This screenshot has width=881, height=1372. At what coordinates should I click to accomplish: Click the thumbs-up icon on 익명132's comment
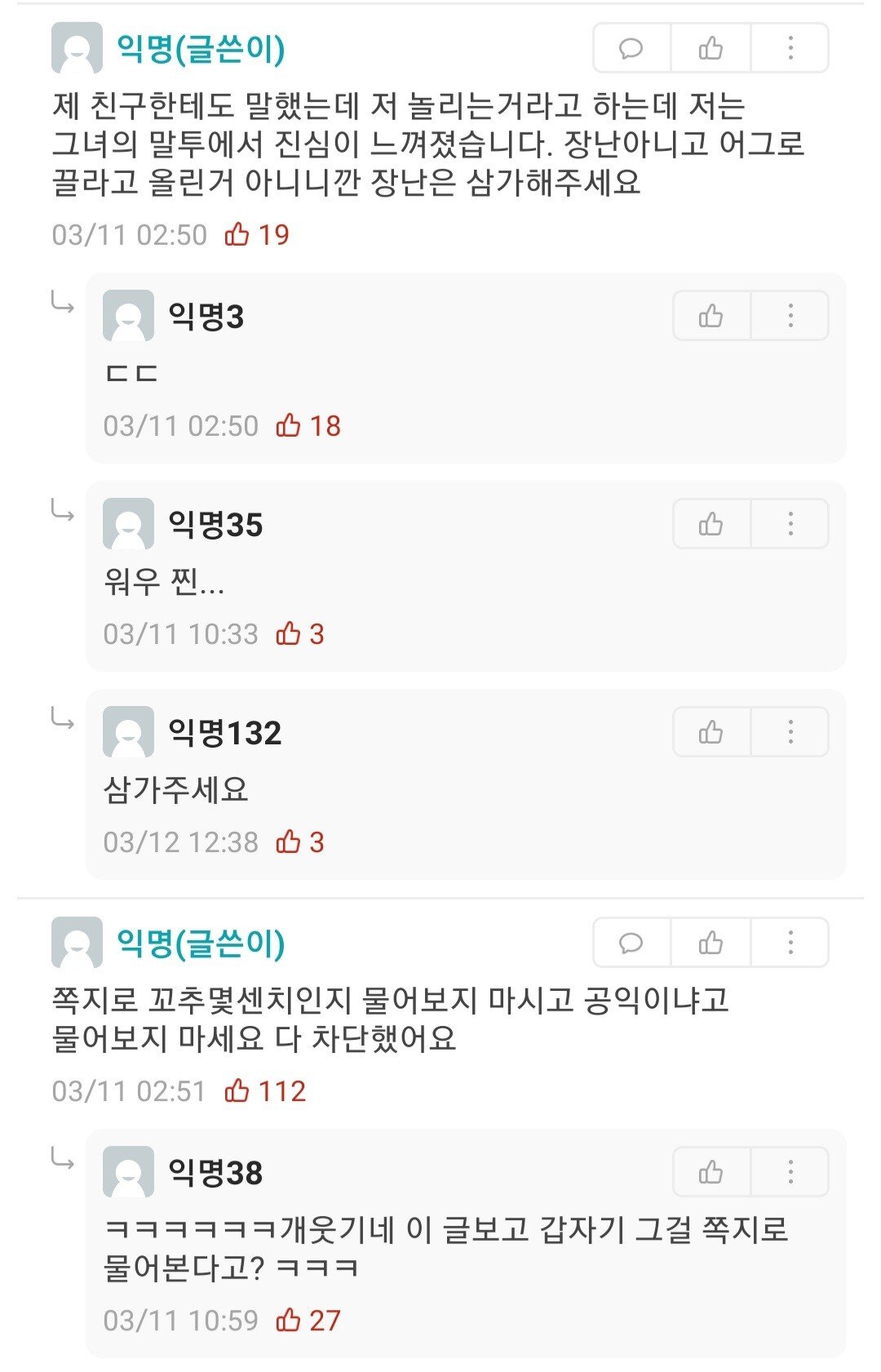(x=712, y=731)
